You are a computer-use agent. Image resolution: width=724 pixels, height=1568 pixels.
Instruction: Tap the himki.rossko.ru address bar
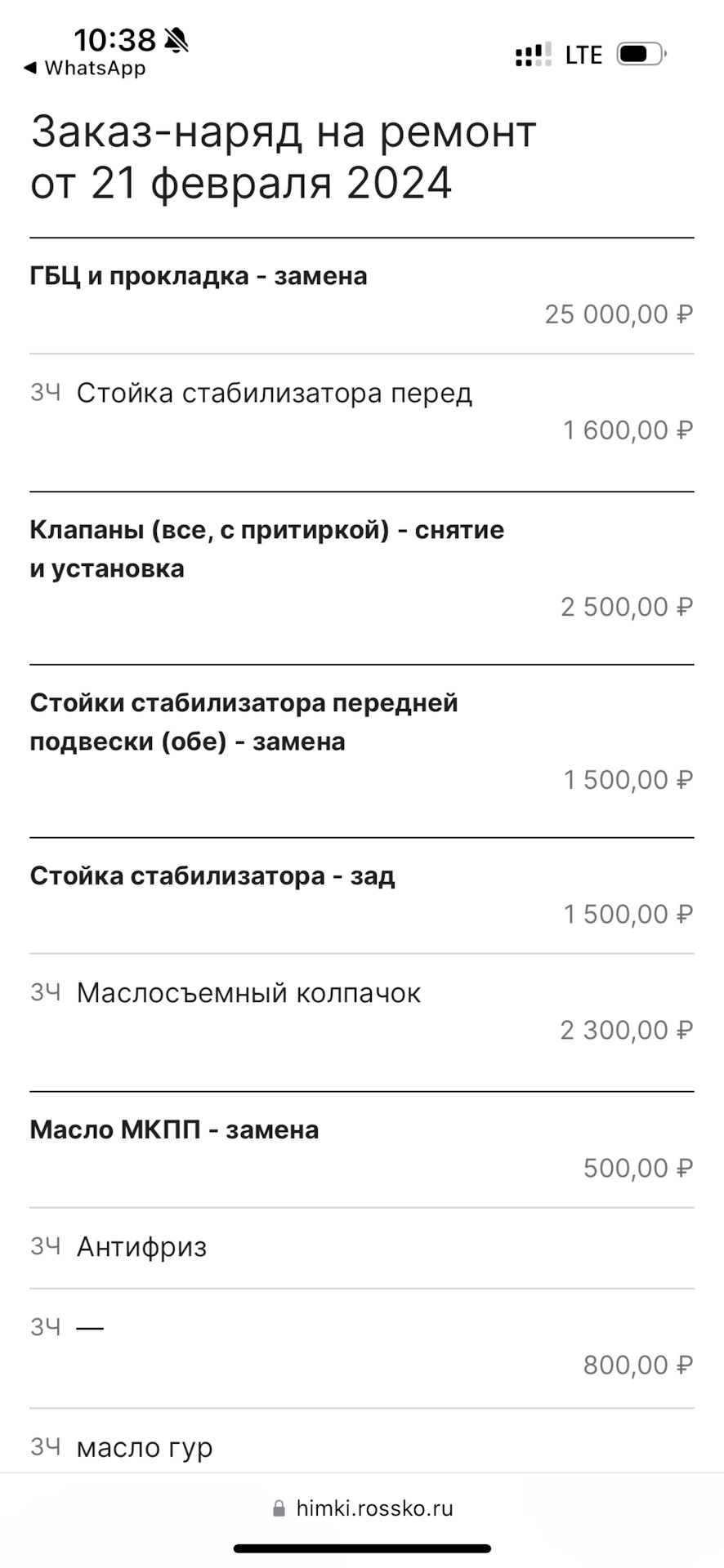click(362, 1508)
